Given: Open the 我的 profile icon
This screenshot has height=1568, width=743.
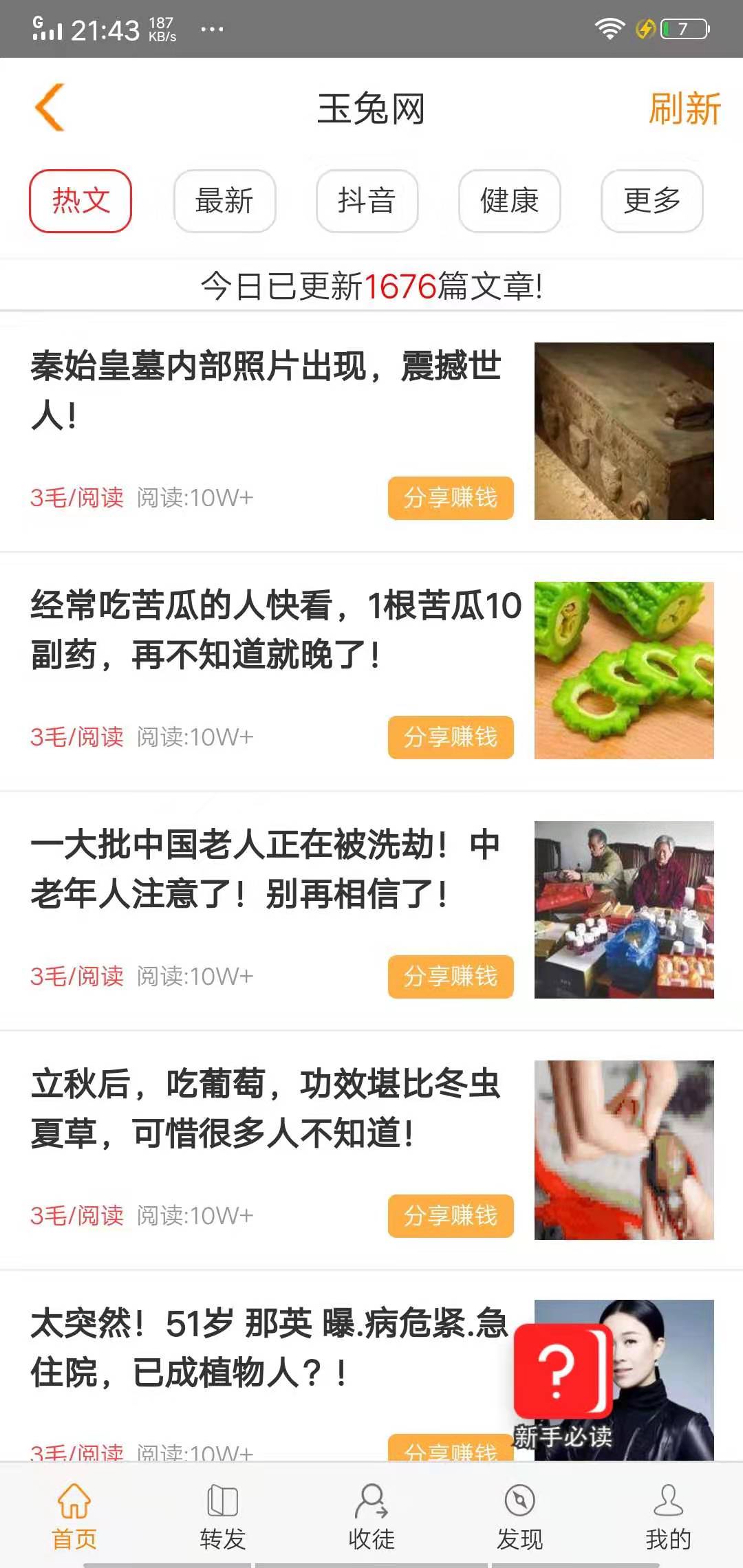Looking at the screenshot, I should tap(666, 1510).
